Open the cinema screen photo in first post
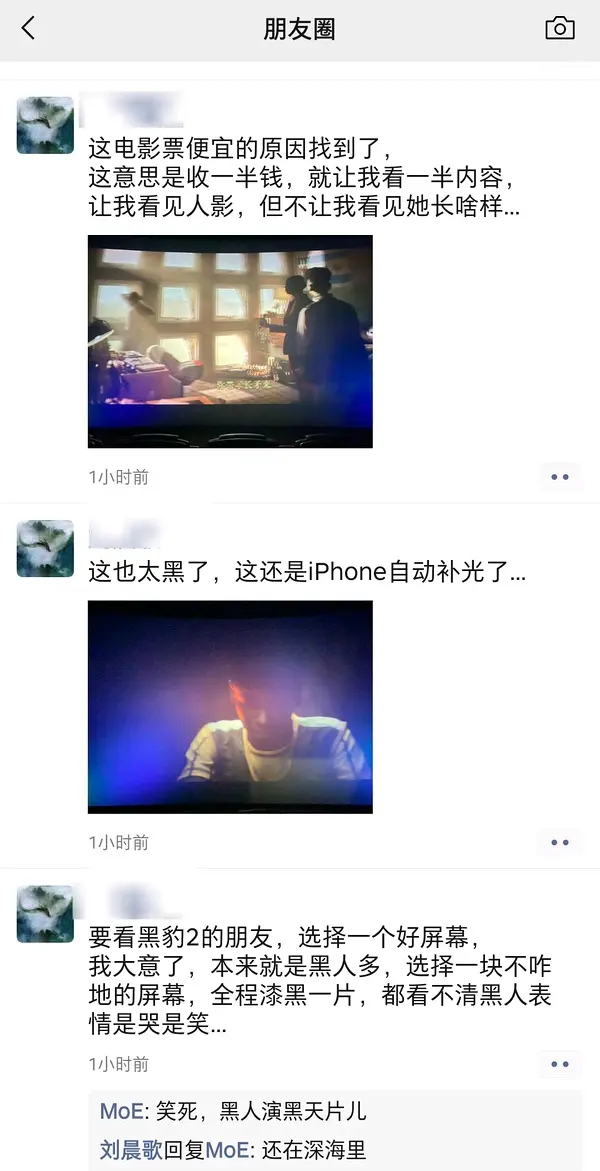 (230, 341)
